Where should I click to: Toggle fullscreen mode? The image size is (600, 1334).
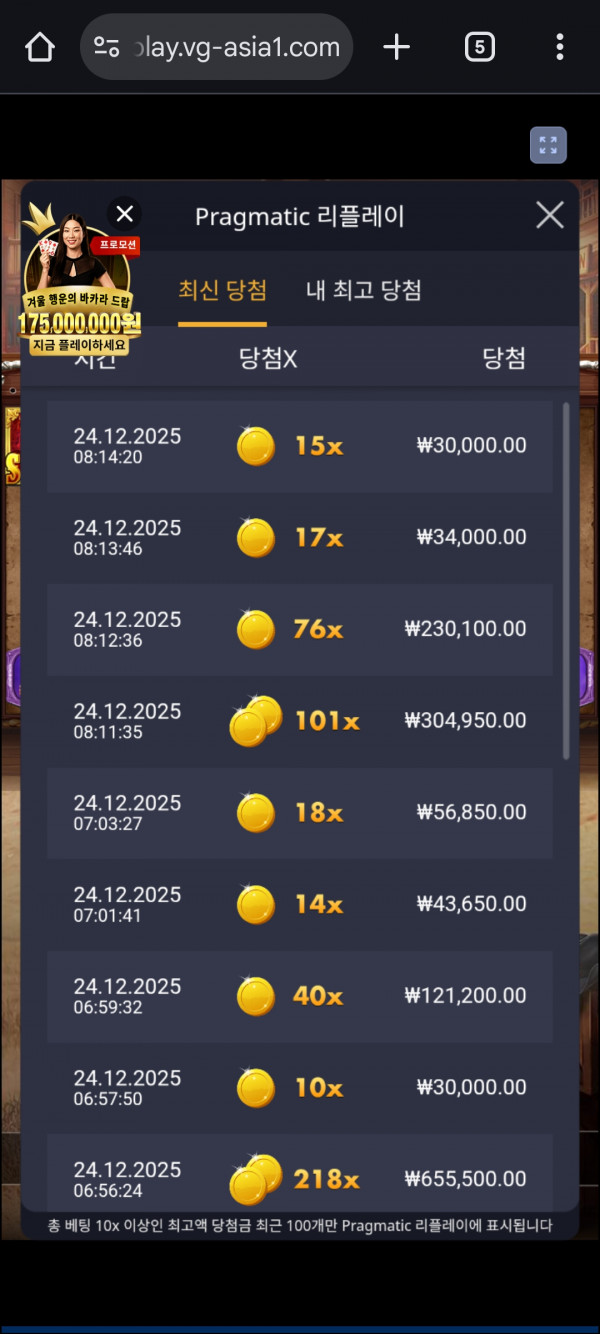coord(548,145)
